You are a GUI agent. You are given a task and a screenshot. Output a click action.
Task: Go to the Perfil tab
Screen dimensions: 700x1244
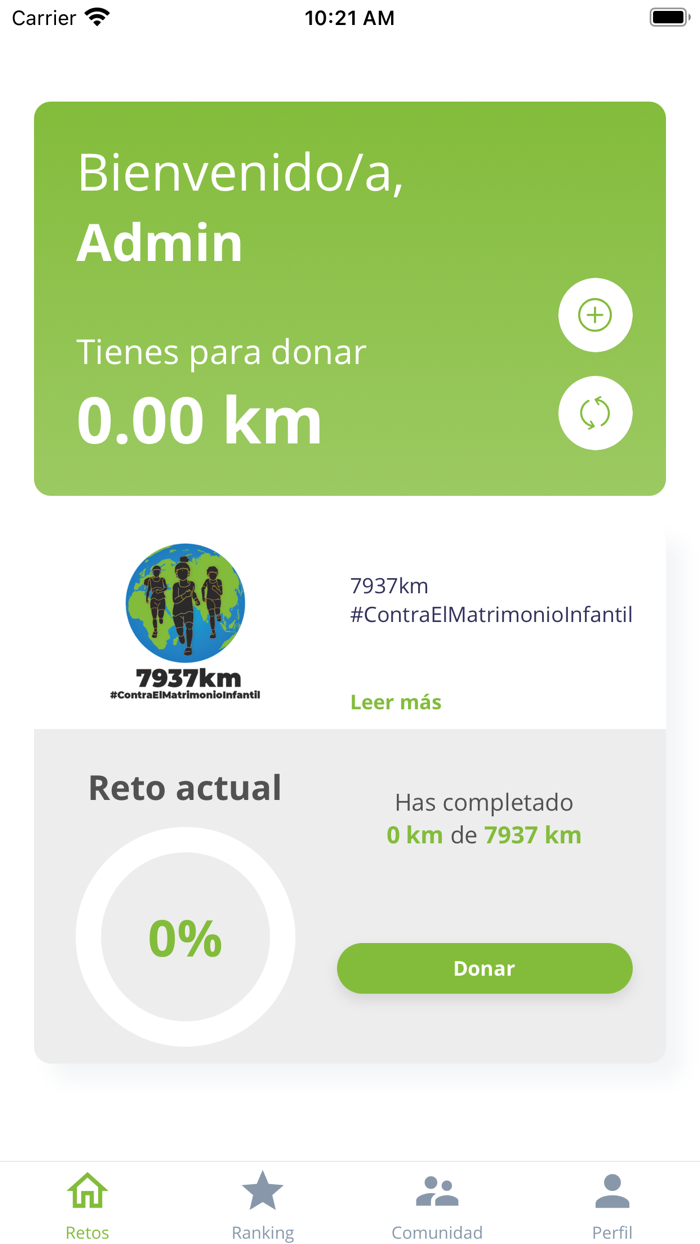(612, 1205)
